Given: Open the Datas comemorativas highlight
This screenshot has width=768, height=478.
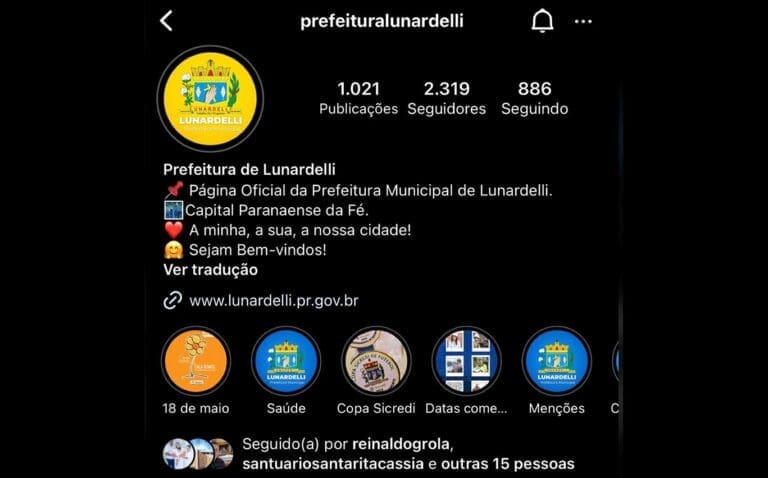Looking at the screenshot, I should pos(466,361).
